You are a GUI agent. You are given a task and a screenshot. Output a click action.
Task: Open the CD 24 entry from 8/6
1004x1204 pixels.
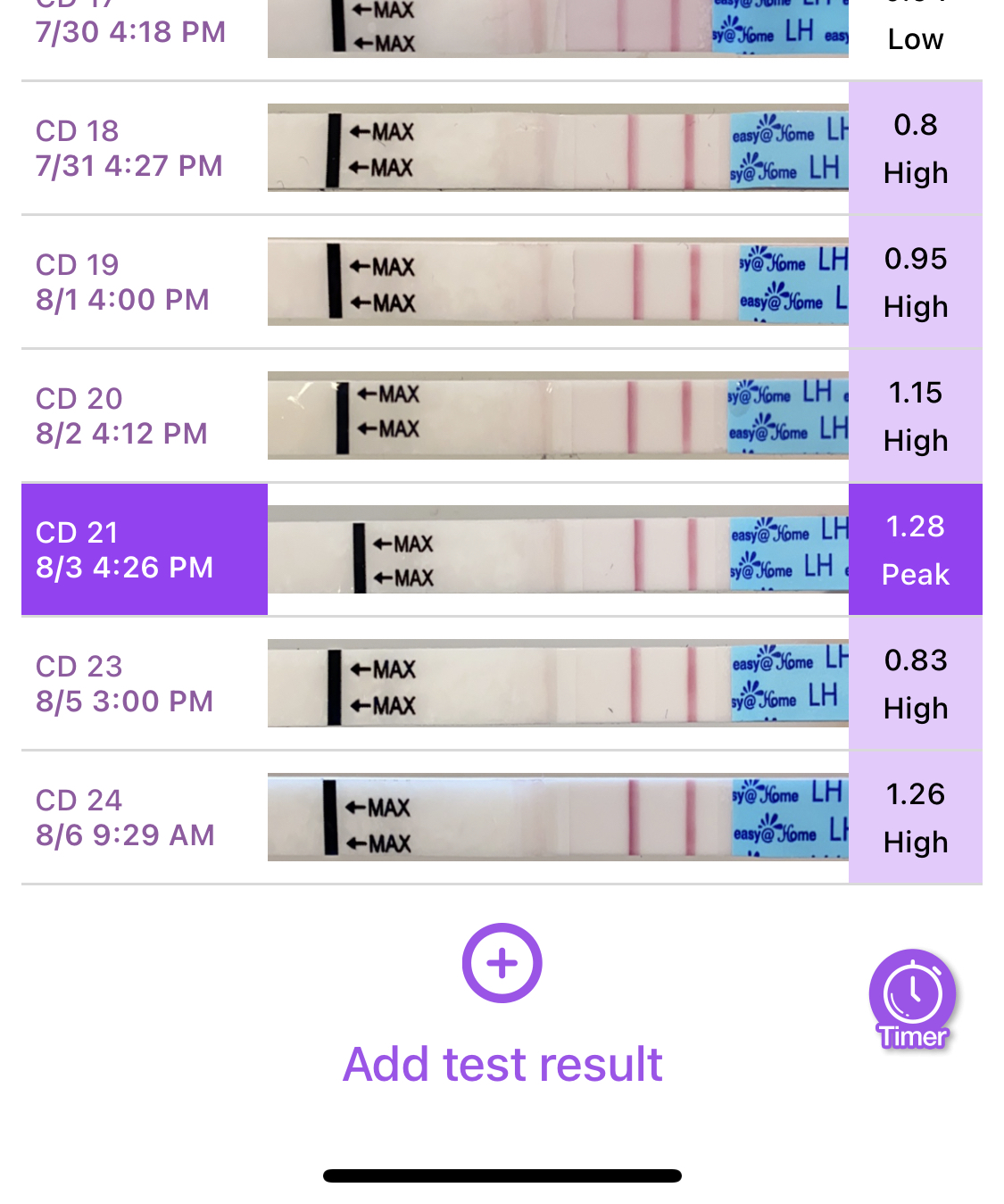[125, 818]
